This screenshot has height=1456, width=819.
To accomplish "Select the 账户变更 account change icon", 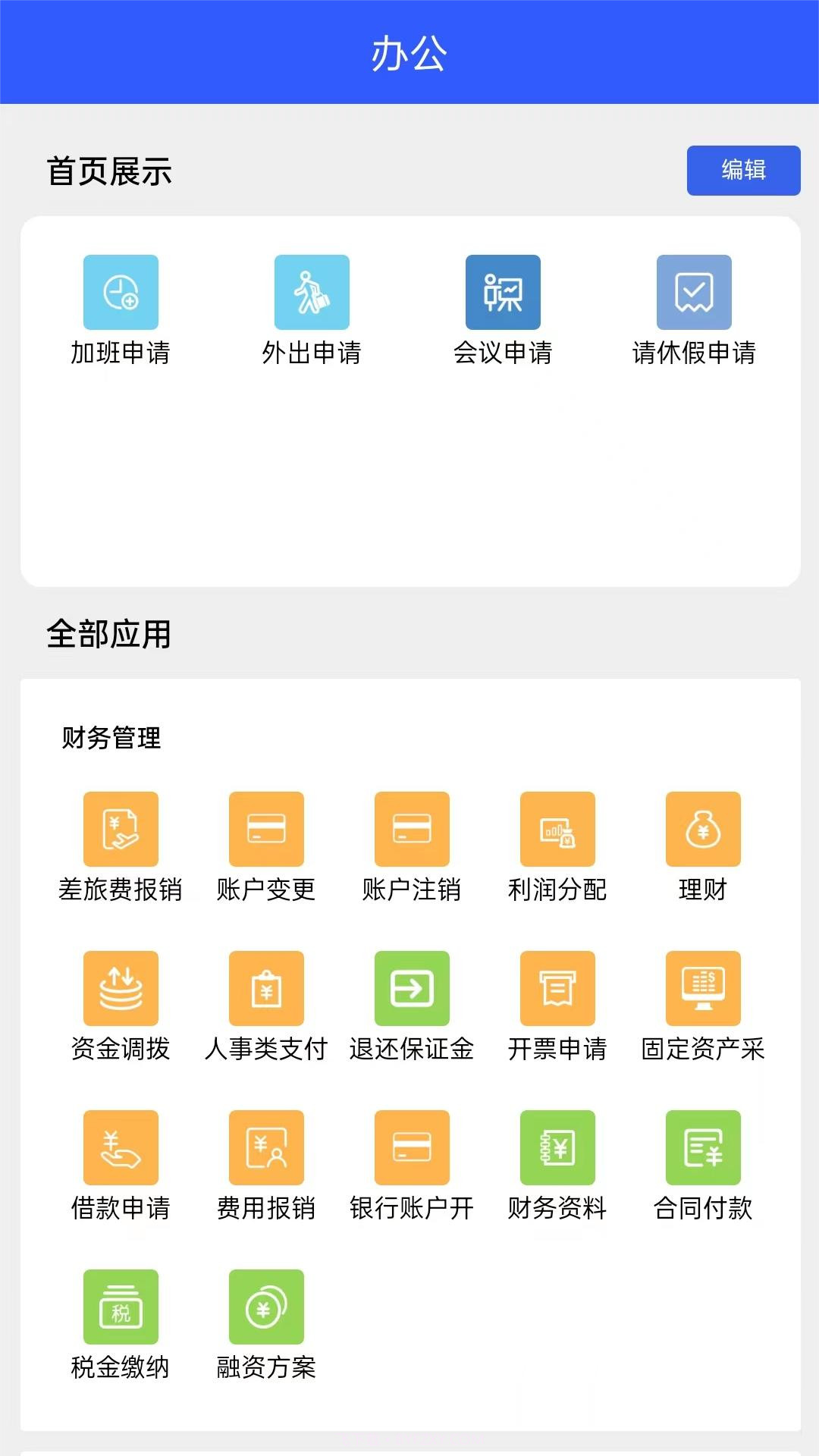I will pos(266,828).
